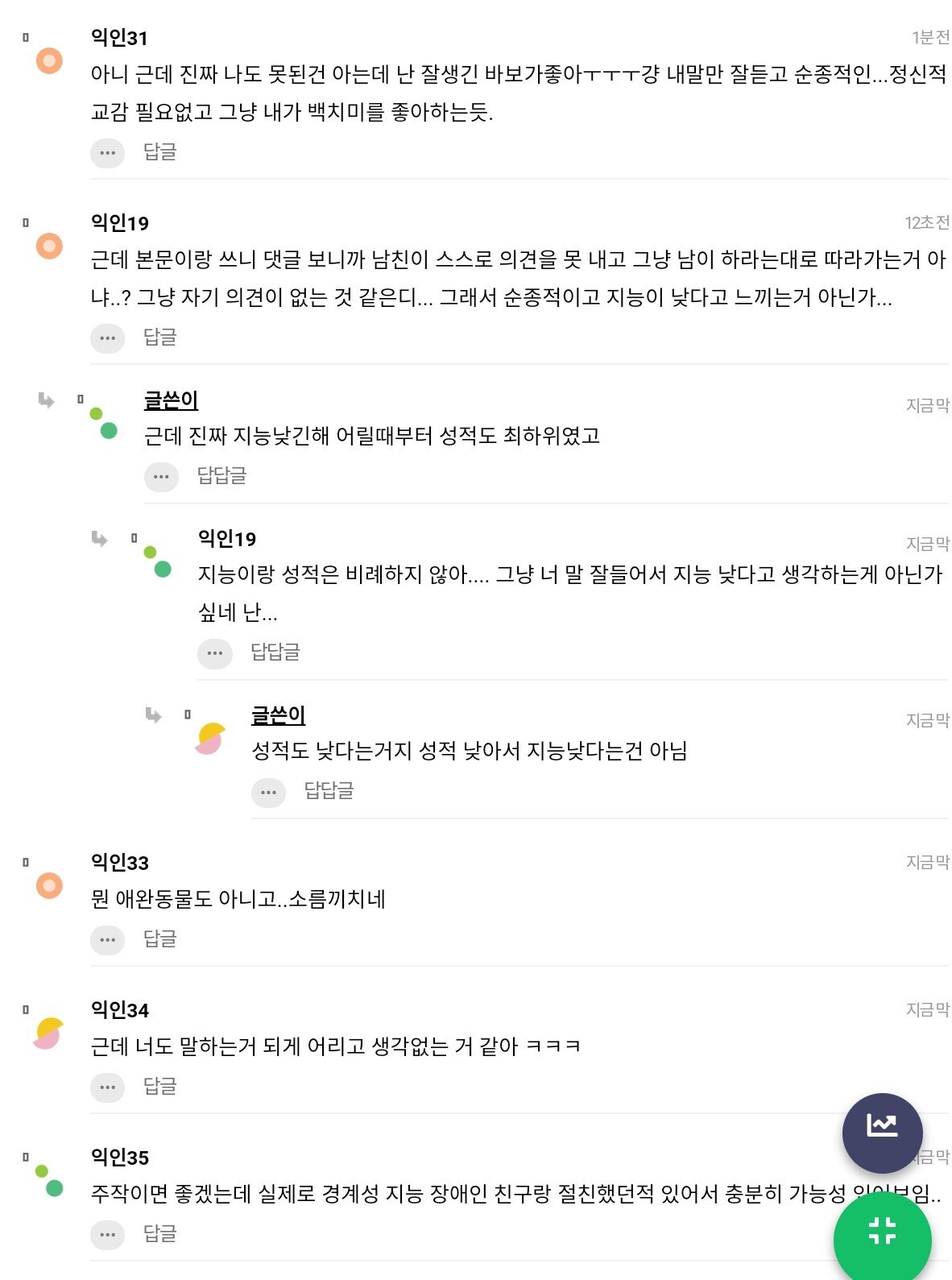
Task: Tap 답답글 under 익인19's nested reply
Action: (275, 652)
